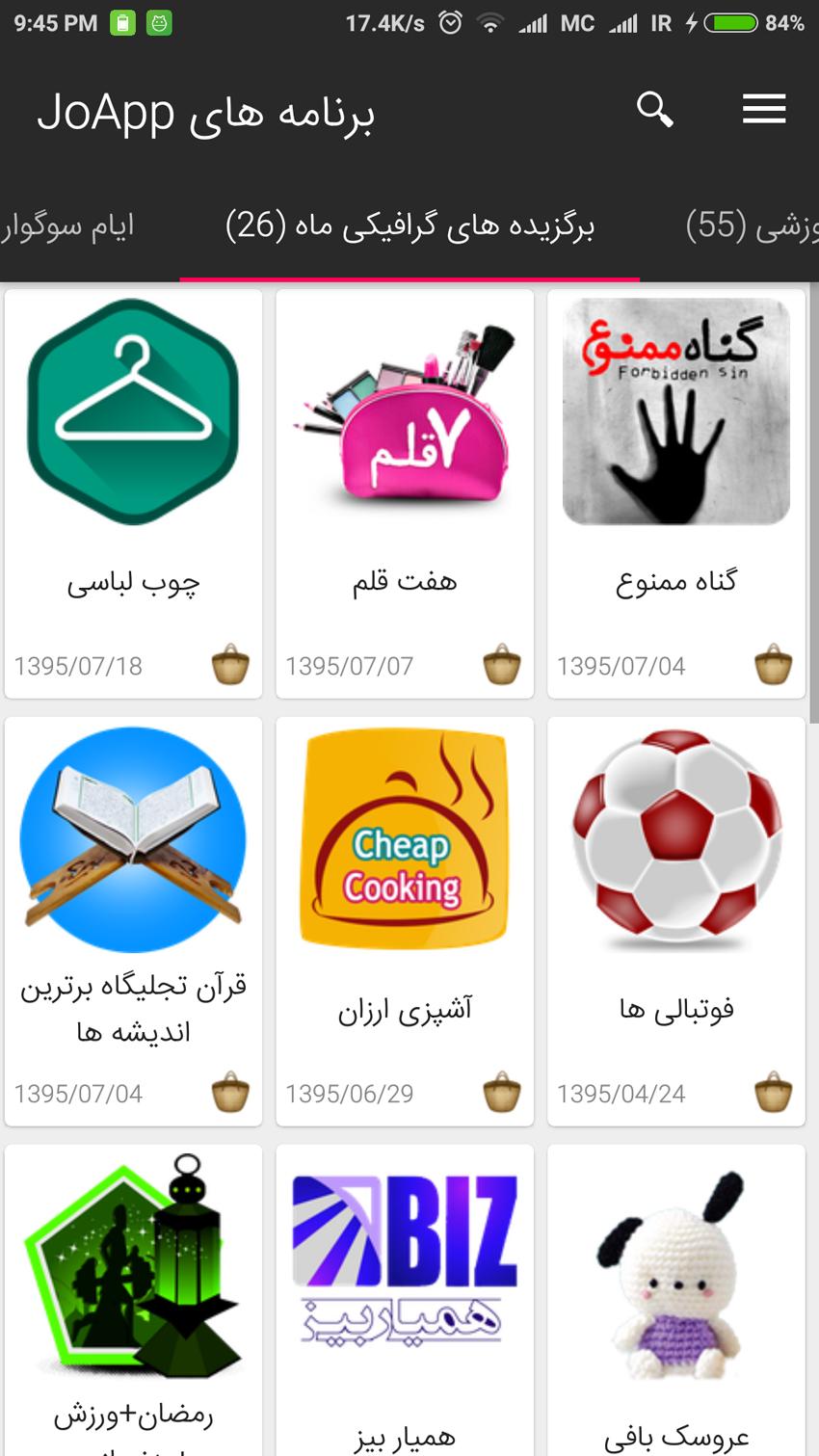Tap the basket icon on چوب لباسی card

(x=230, y=665)
